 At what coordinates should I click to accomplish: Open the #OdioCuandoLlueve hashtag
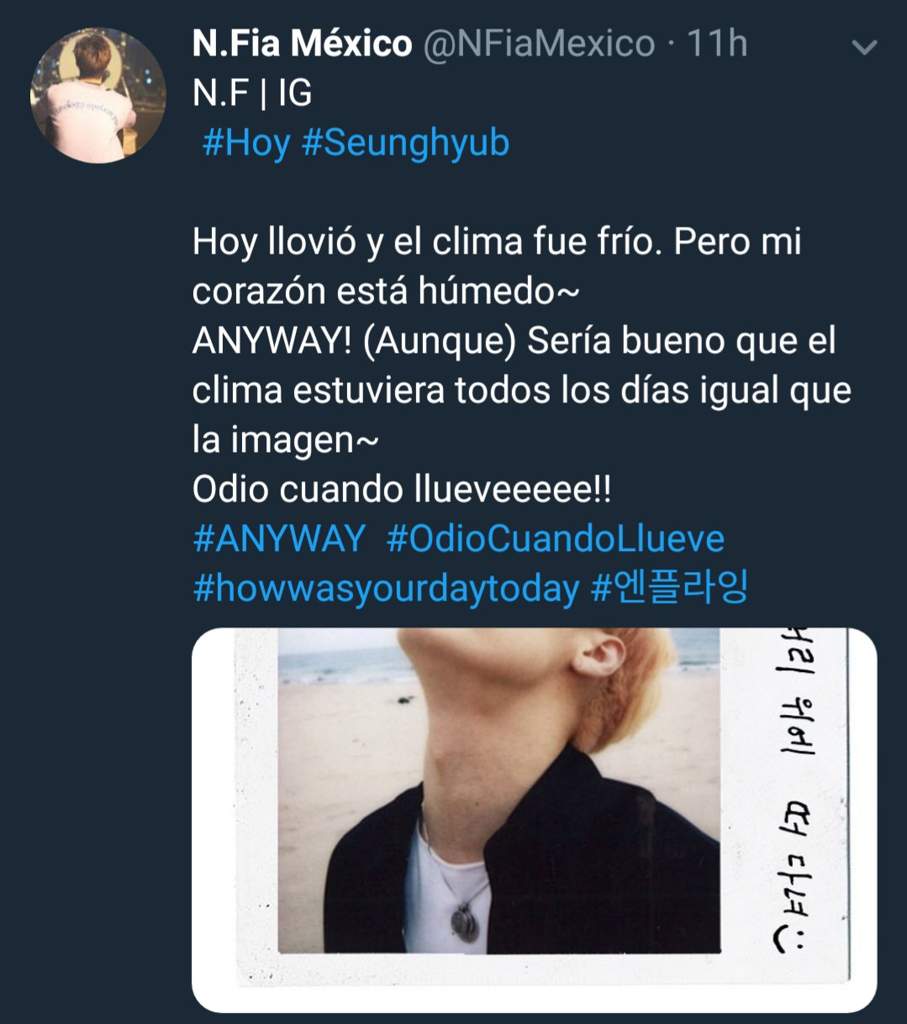tap(555, 540)
